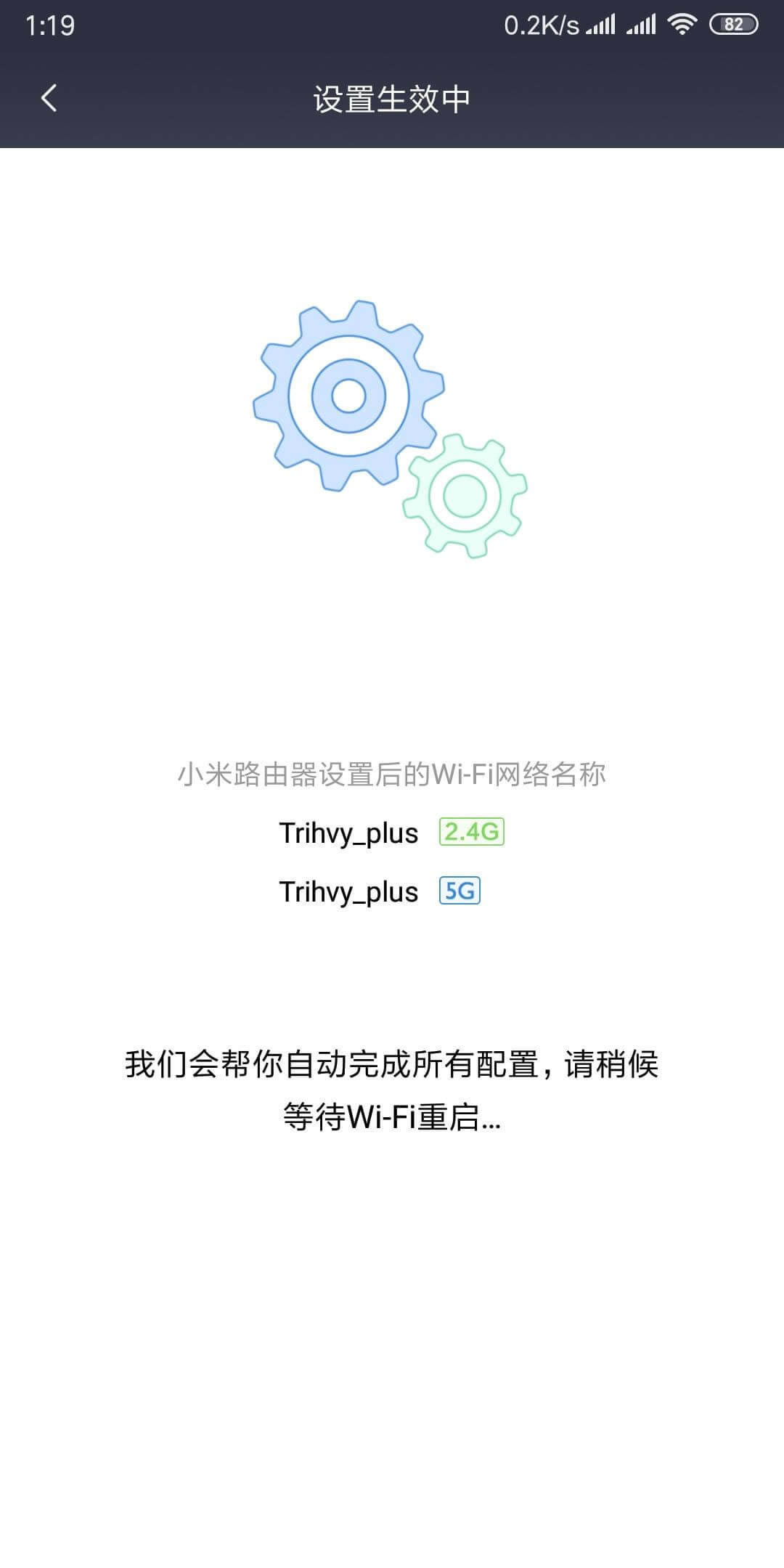Tap the back arrow icon
Image resolution: width=784 pixels, height=1568 pixels.
coord(48,98)
